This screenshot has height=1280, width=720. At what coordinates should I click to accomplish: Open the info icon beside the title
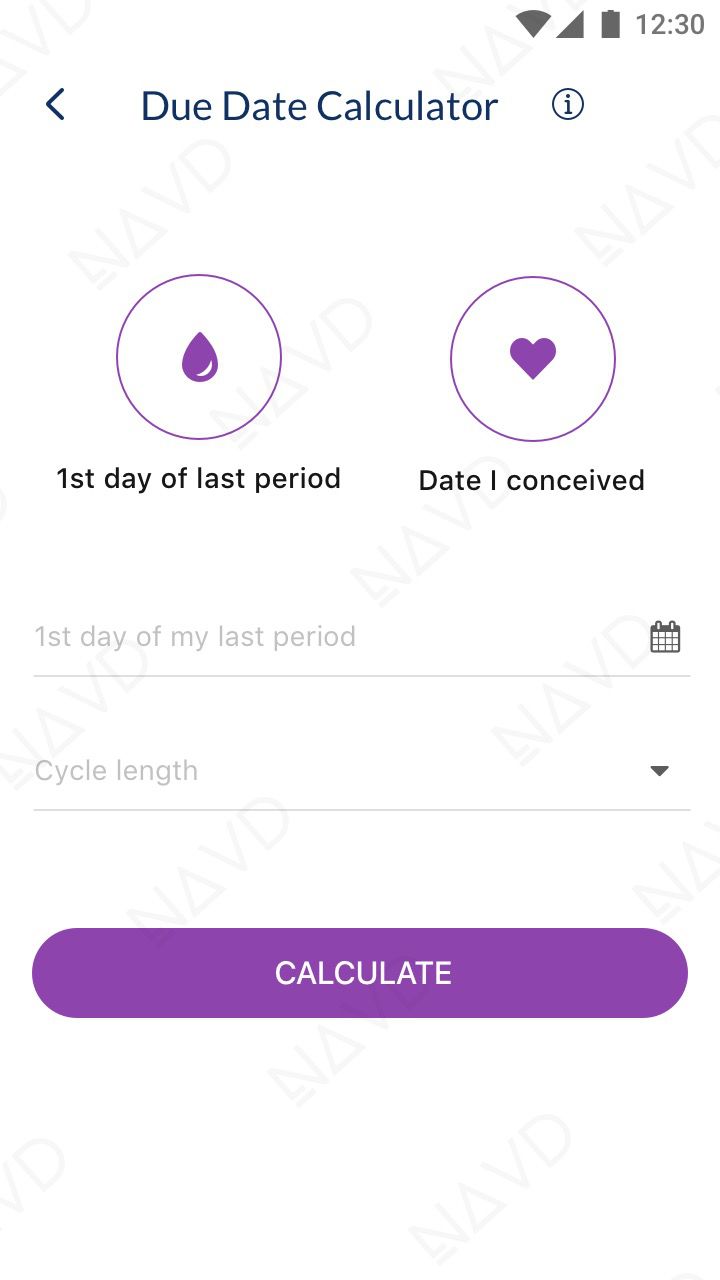pyautogui.click(x=568, y=104)
